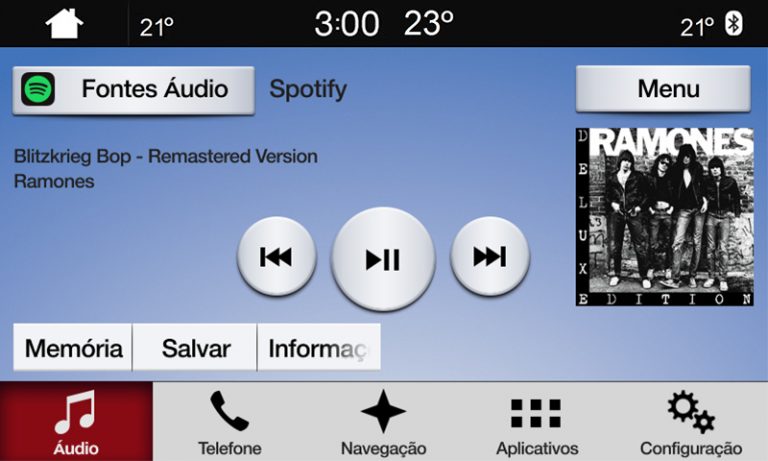This screenshot has width=768, height=461.
Task: Switch to the Telefone tab
Action: click(x=230, y=421)
